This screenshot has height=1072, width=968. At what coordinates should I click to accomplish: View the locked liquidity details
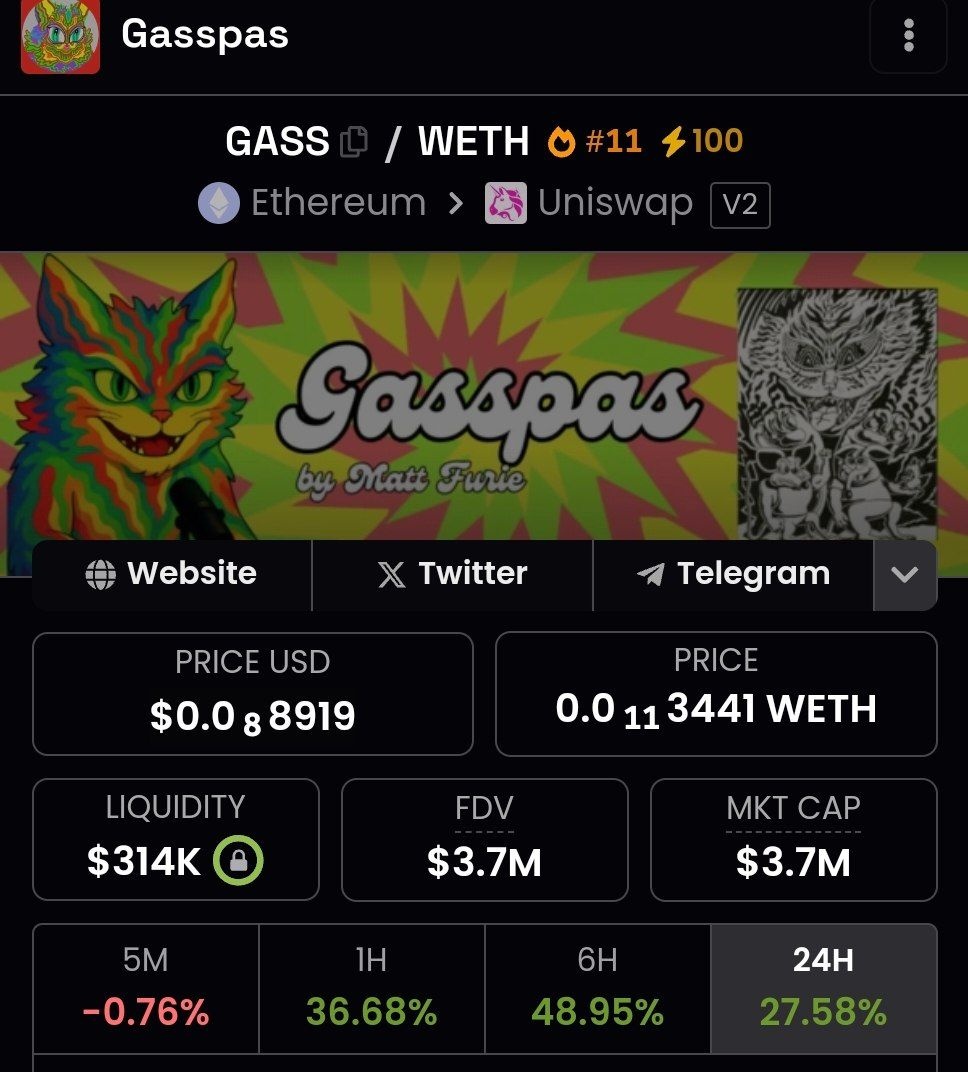[238, 861]
